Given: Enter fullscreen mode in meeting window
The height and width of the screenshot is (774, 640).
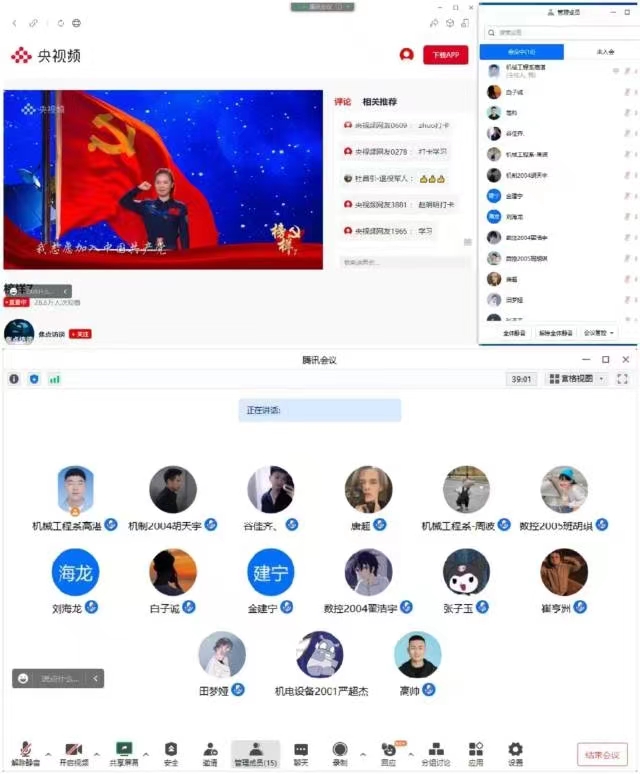Looking at the screenshot, I should pos(623,380).
